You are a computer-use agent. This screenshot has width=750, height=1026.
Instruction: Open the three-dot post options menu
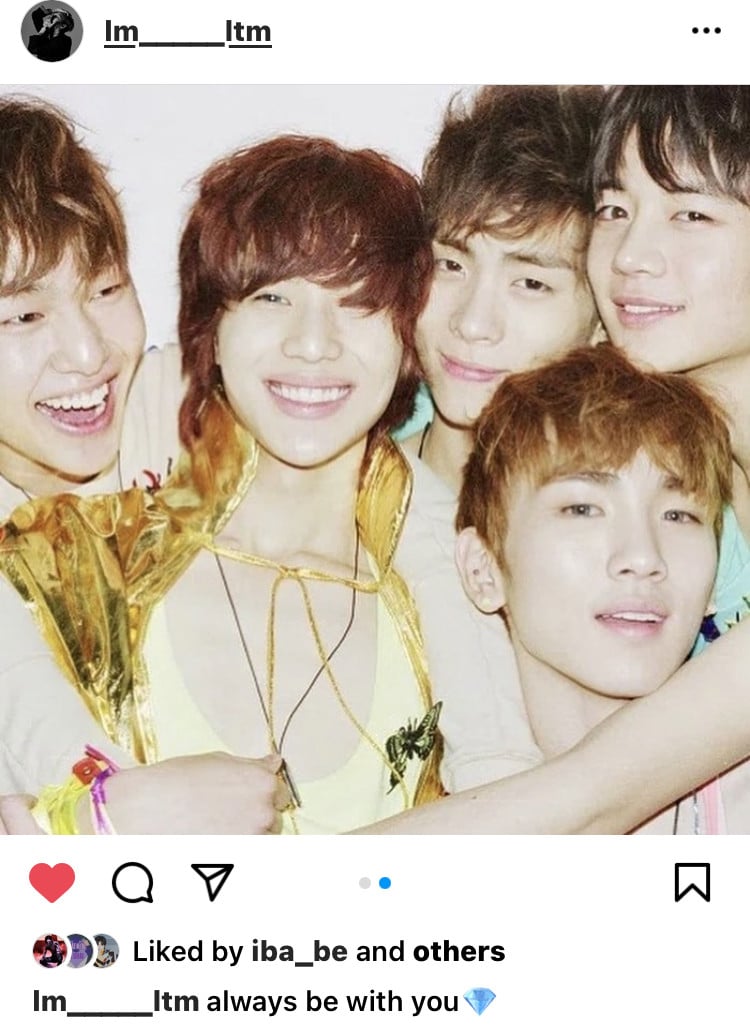[x=706, y=31]
